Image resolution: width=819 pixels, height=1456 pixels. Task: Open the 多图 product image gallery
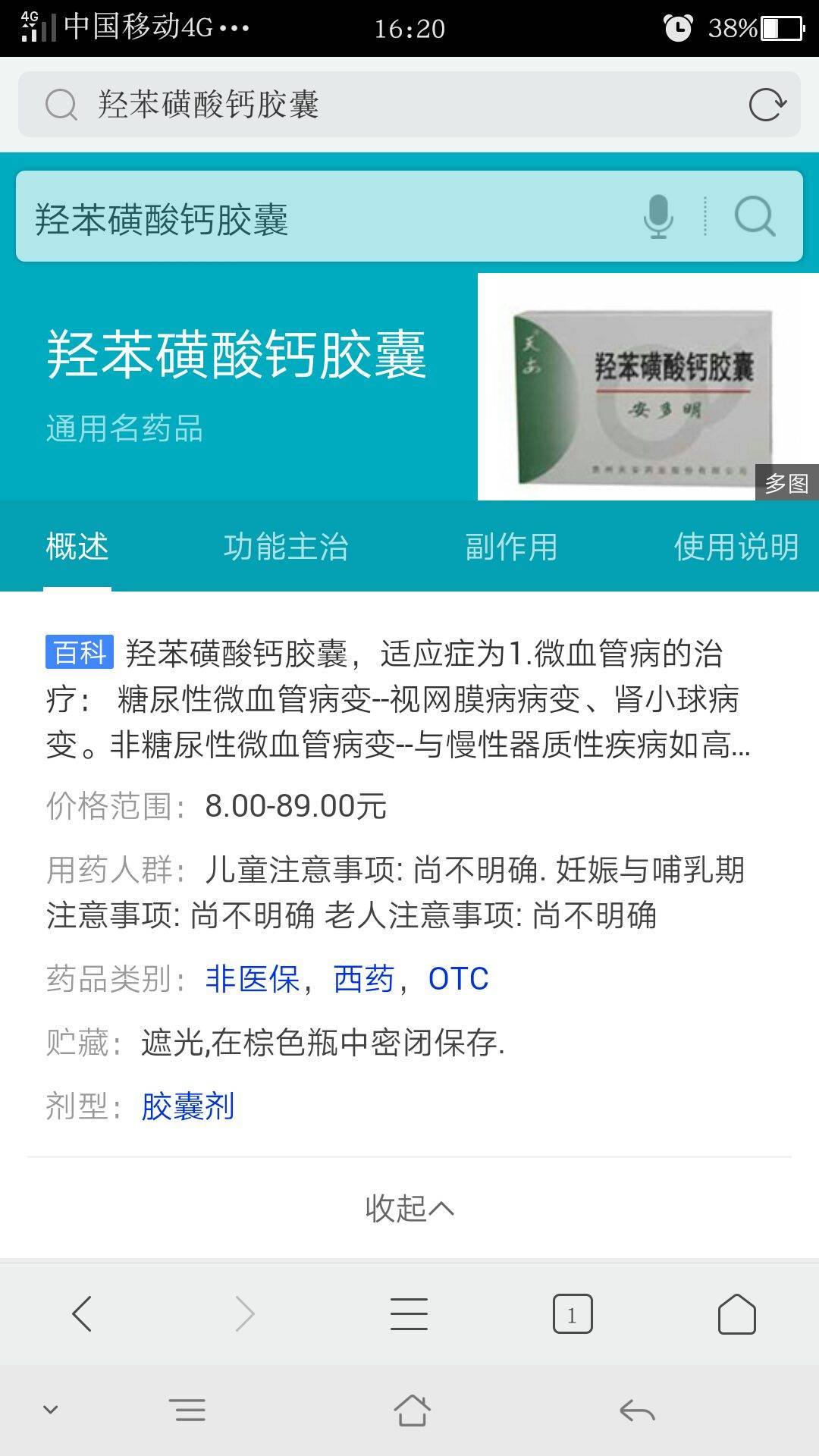(x=786, y=483)
